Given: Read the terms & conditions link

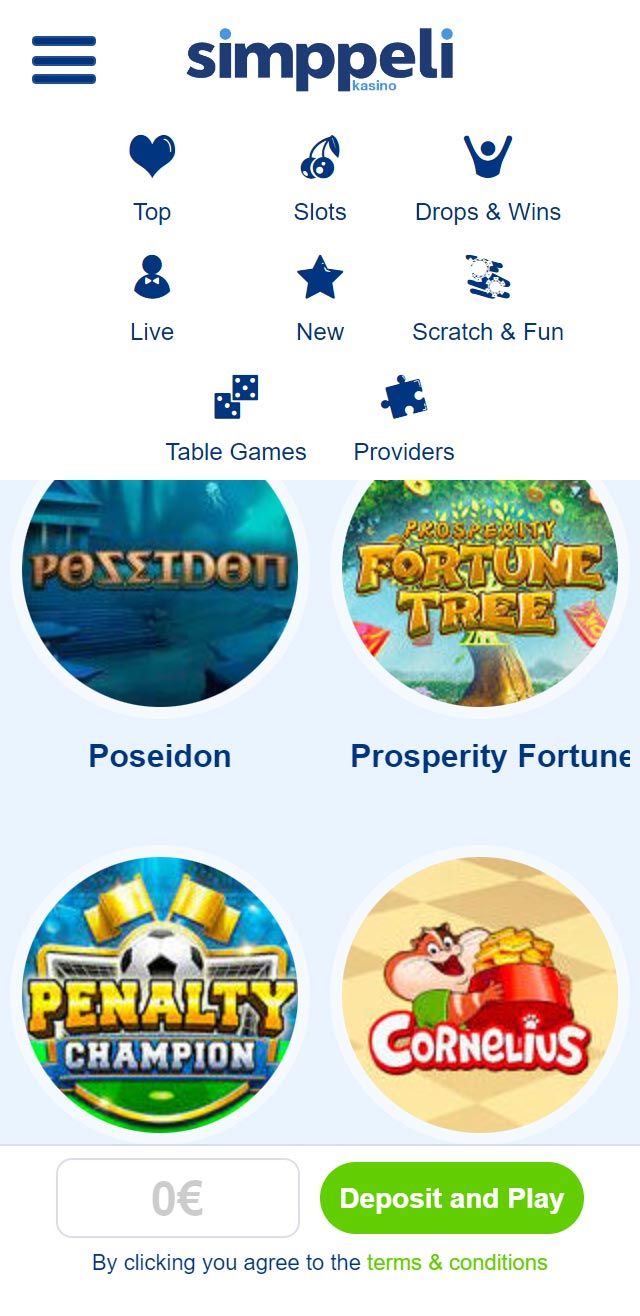Looking at the screenshot, I should [457, 1263].
